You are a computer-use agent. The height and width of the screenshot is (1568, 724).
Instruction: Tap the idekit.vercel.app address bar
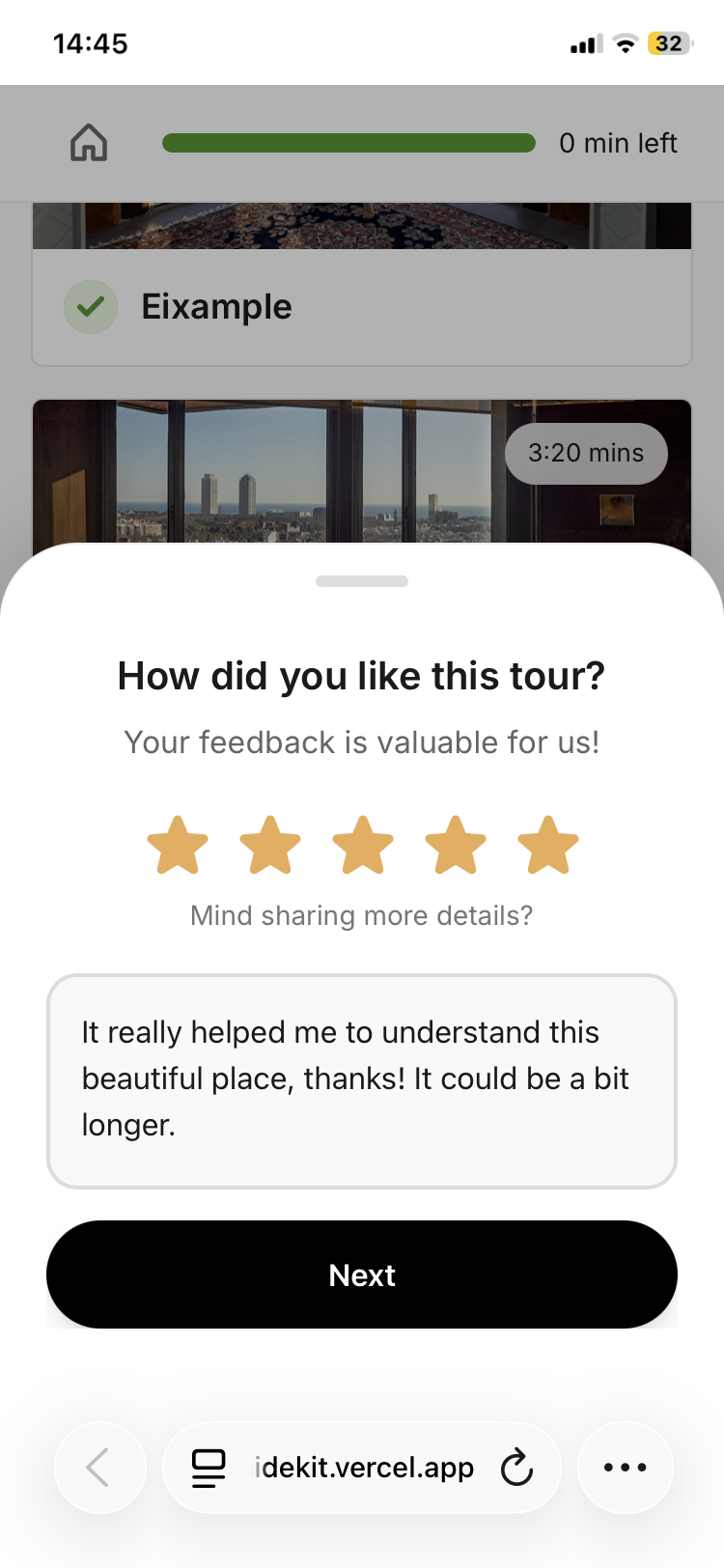tap(365, 1468)
